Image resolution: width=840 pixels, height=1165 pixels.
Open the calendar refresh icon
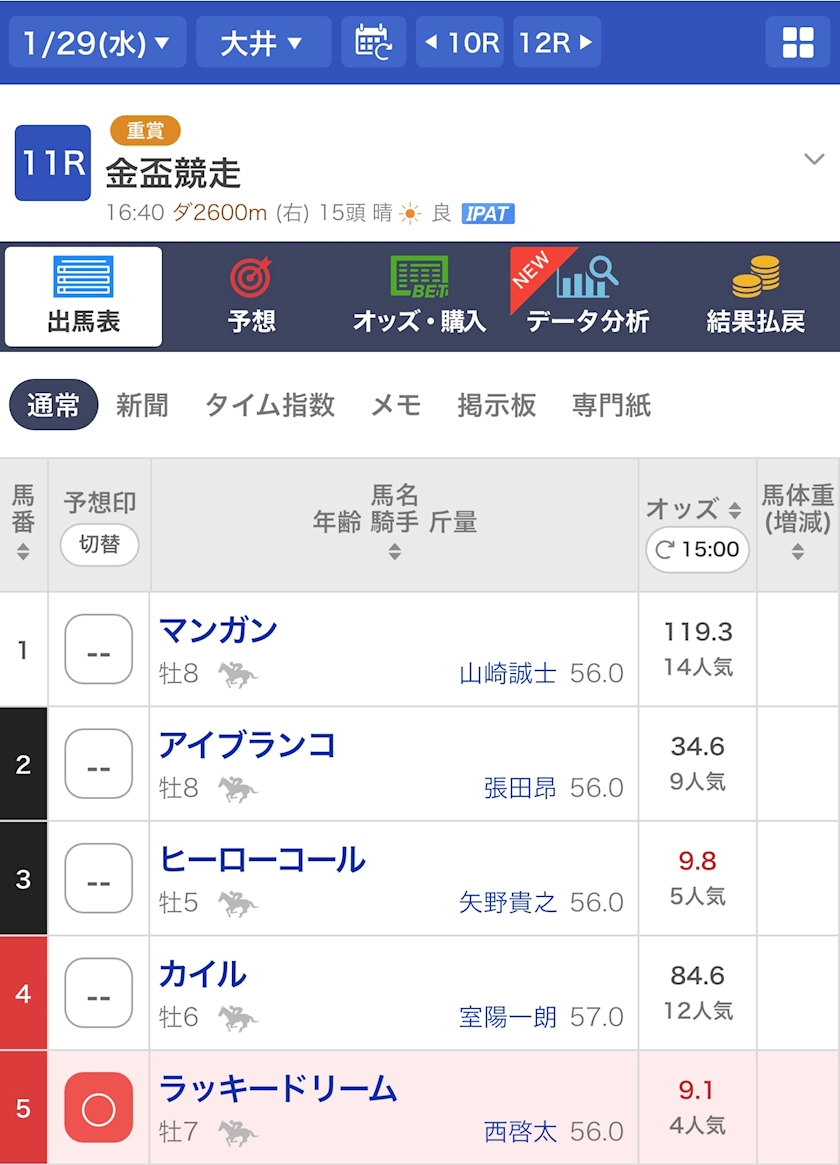click(x=374, y=43)
